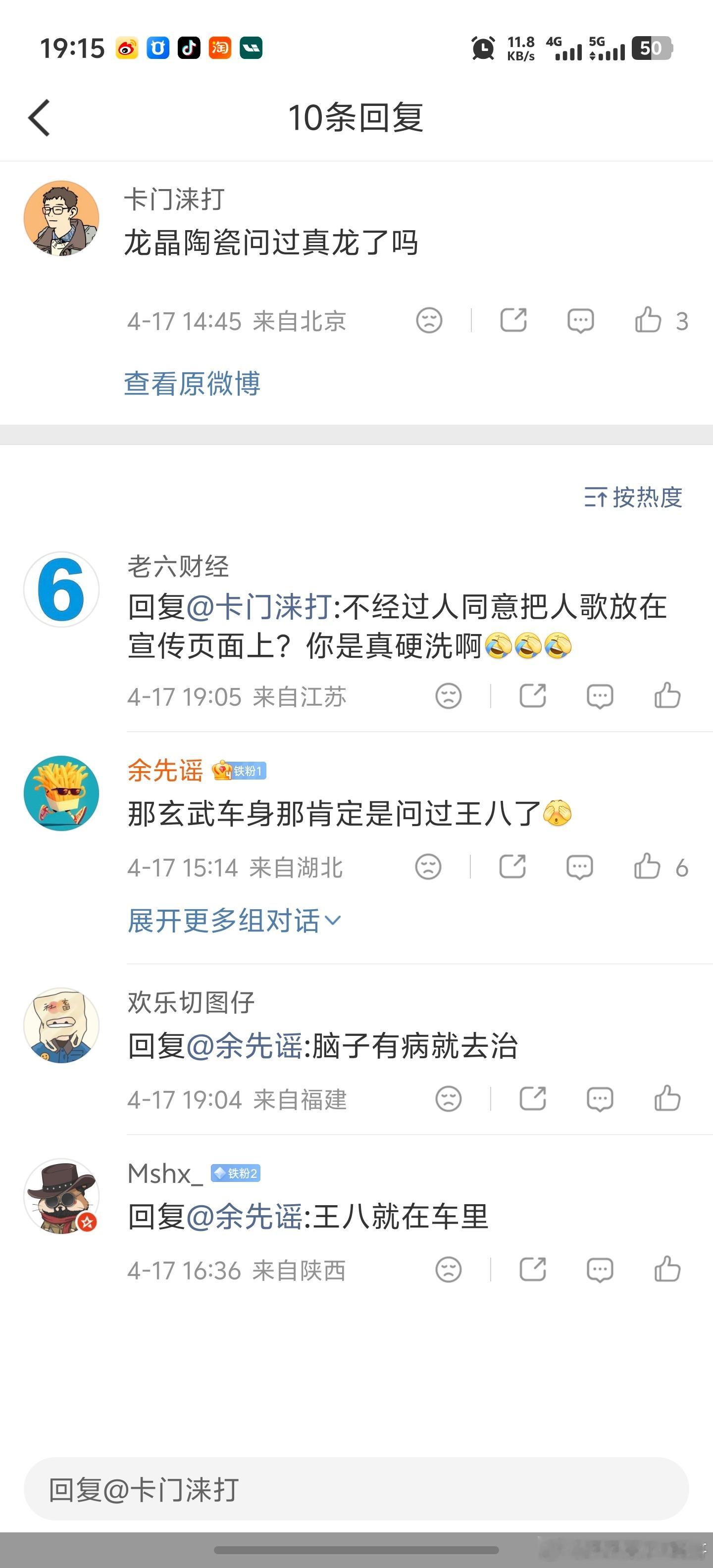Image resolution: width=713 pixels, height=1568 pixels.
Task: Like 余先谣's comment showing 6 likes
Action: (x=649, y=867)
